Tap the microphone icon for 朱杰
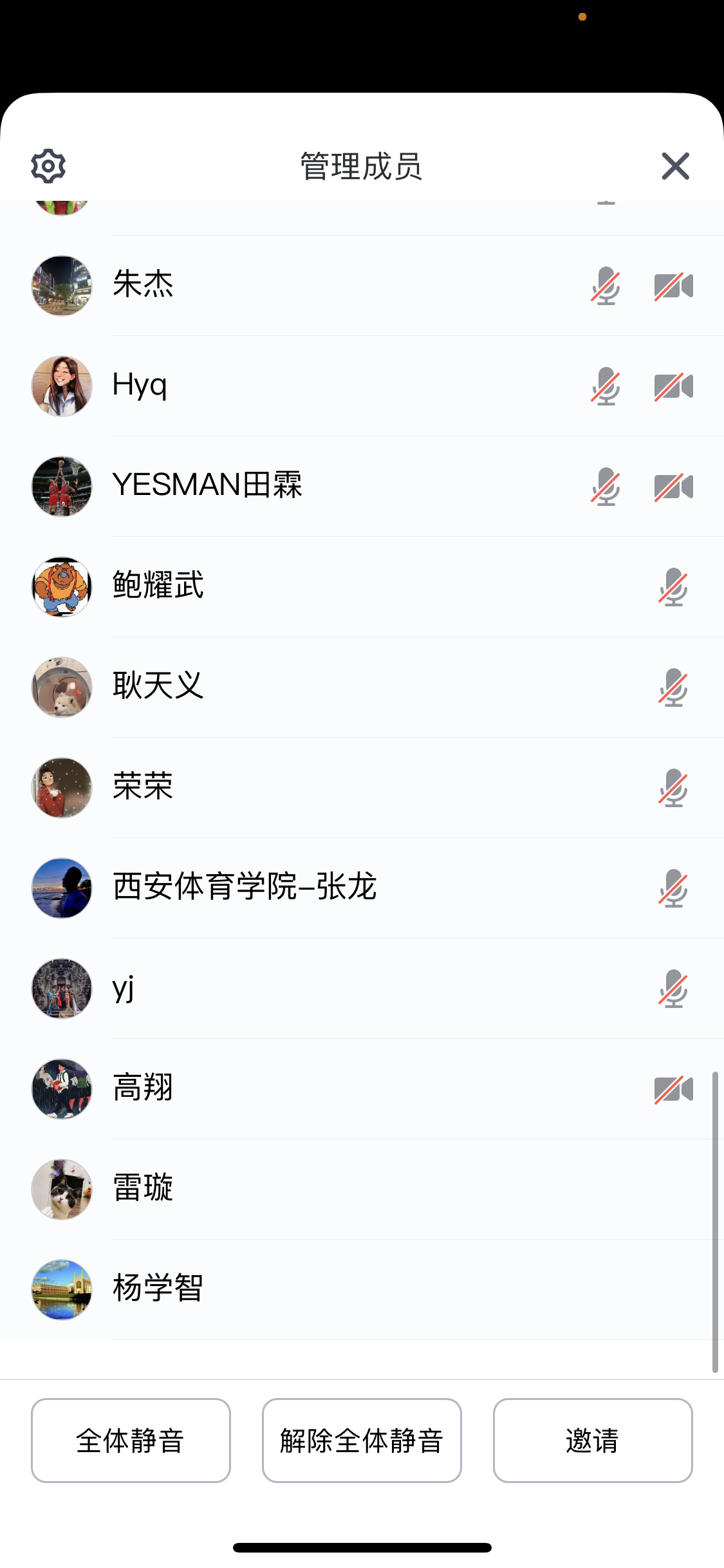Viewport: 724px width, 1568px height. click(x=606, y=286)
